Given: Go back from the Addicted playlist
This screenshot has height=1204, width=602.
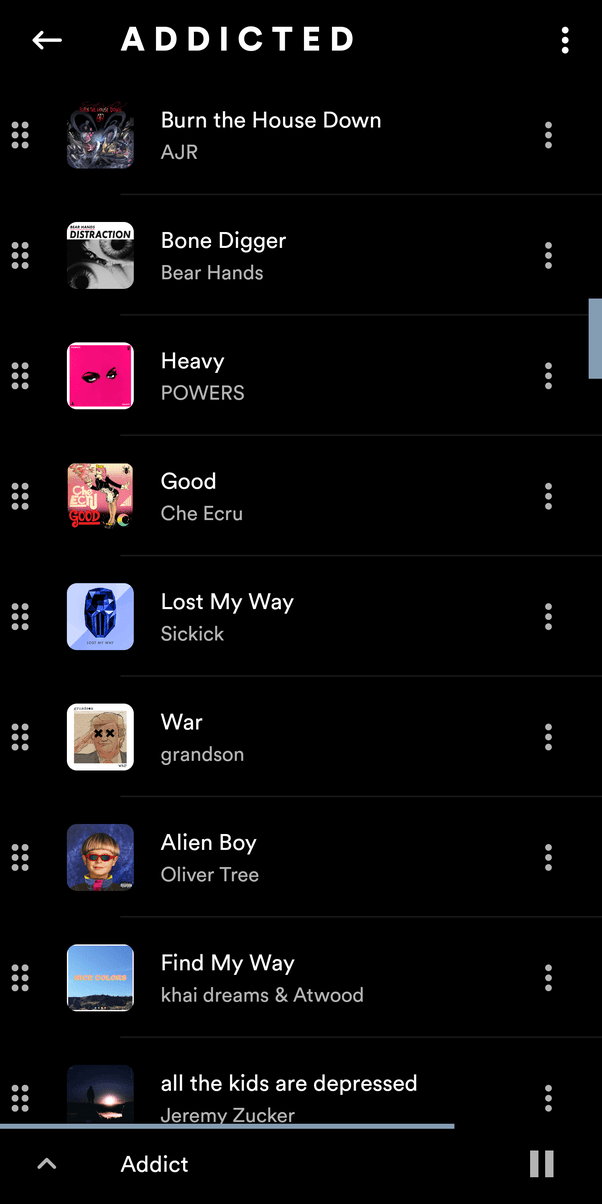Looking at the screenshot, I should [x=47, y=40].
